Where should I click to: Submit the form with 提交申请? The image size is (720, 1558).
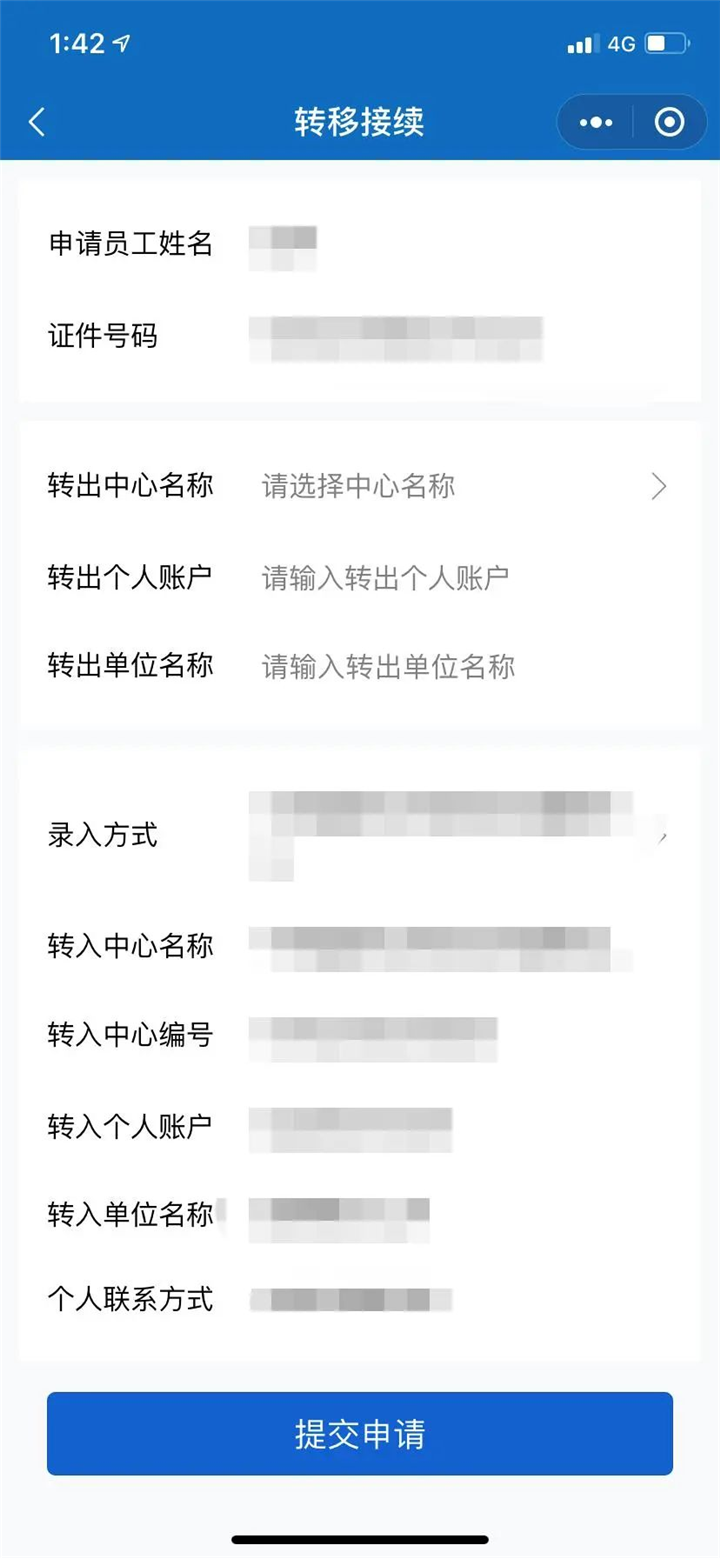(360, 1433)
